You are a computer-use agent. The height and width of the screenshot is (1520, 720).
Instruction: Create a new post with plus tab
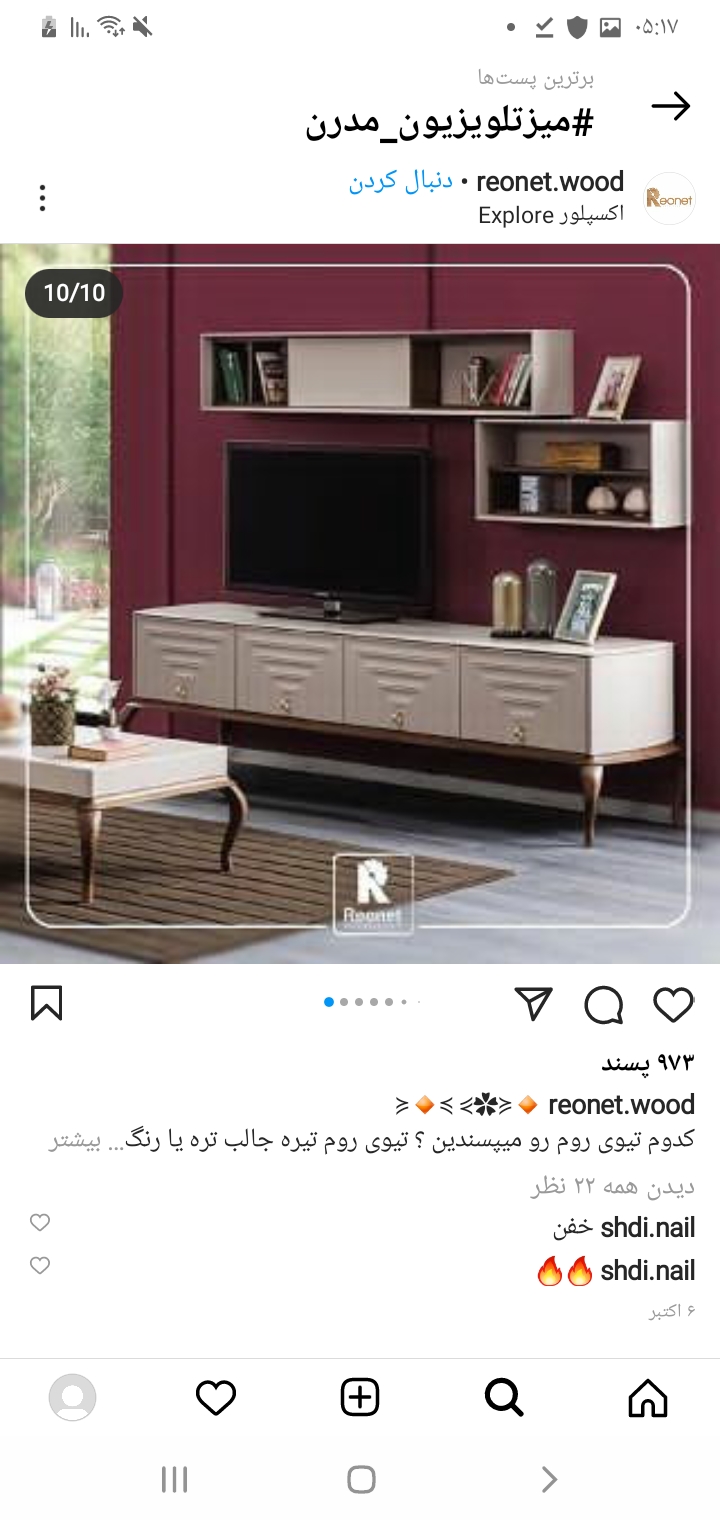[360, 1397]
